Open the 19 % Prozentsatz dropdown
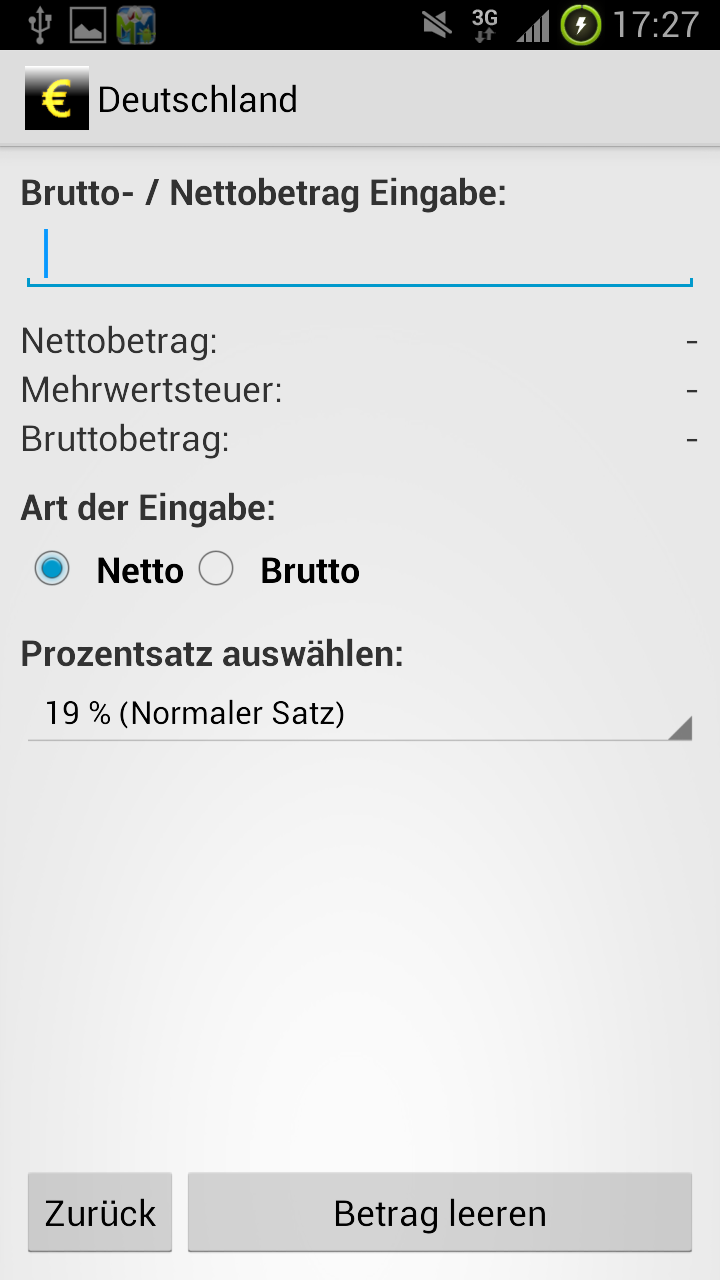 360,714
